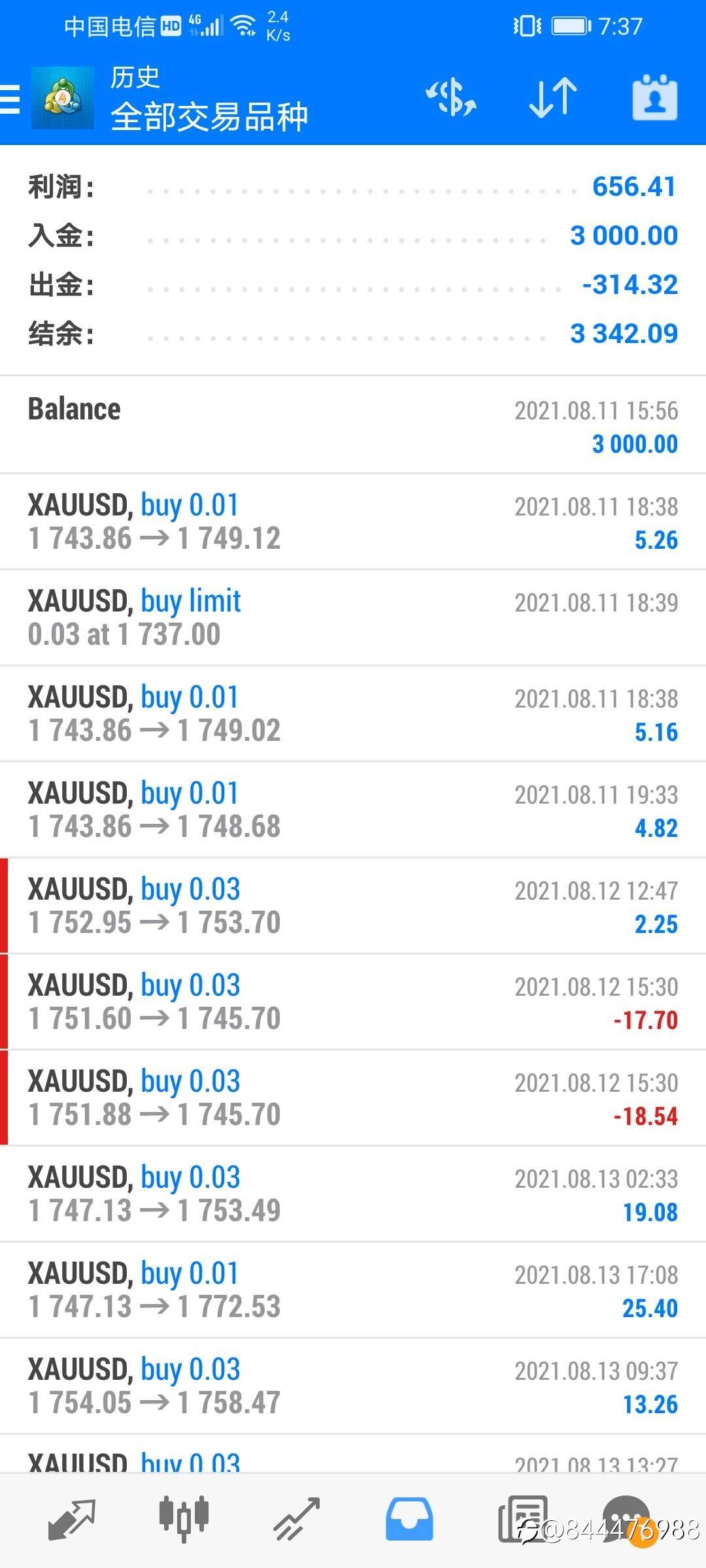Open the XAUUSD trade with profit 5.26
706x1568 pixels.
(353, 522)
